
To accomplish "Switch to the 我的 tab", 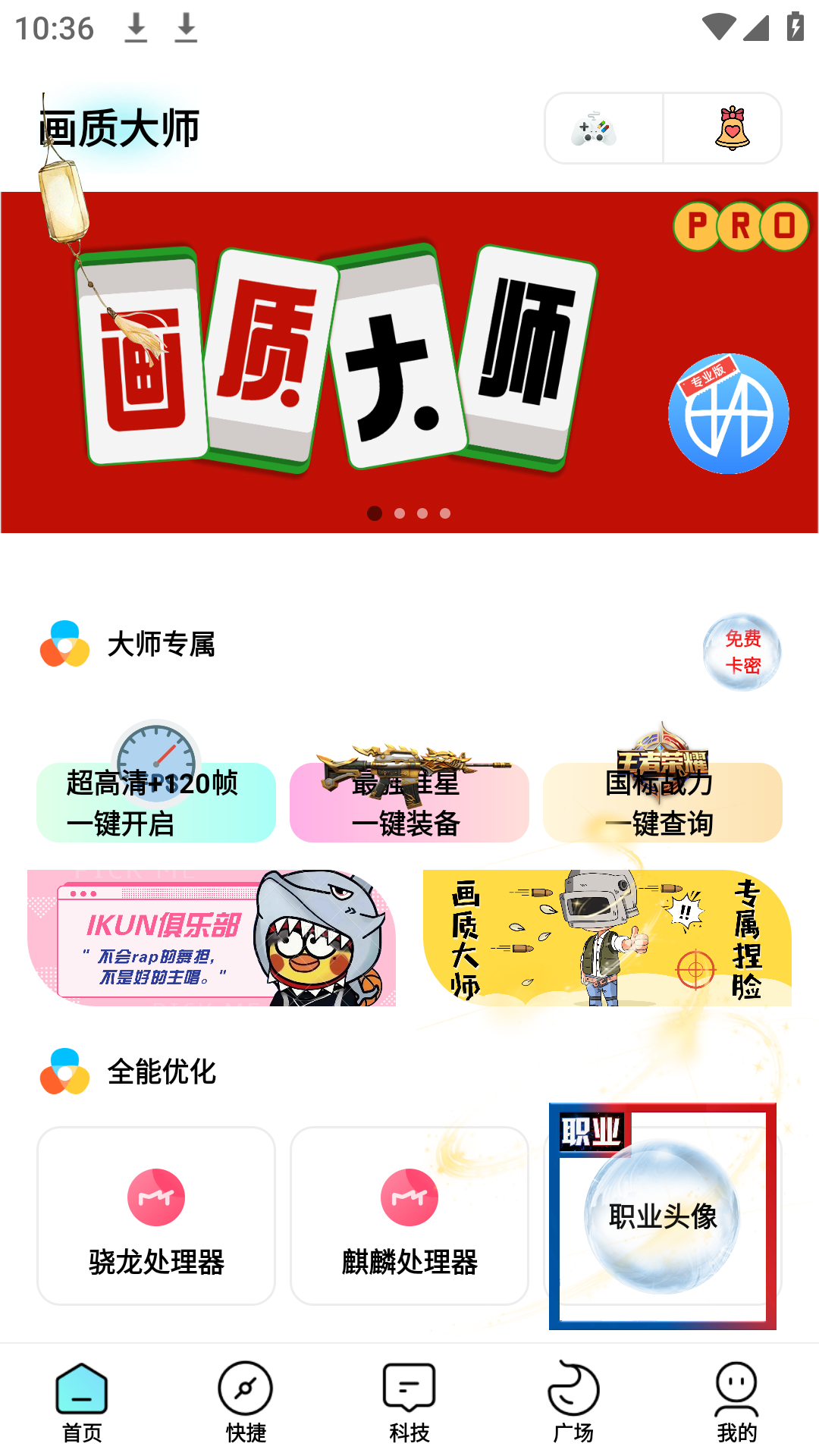I will pyautogui.click(x=736, y=1401).
